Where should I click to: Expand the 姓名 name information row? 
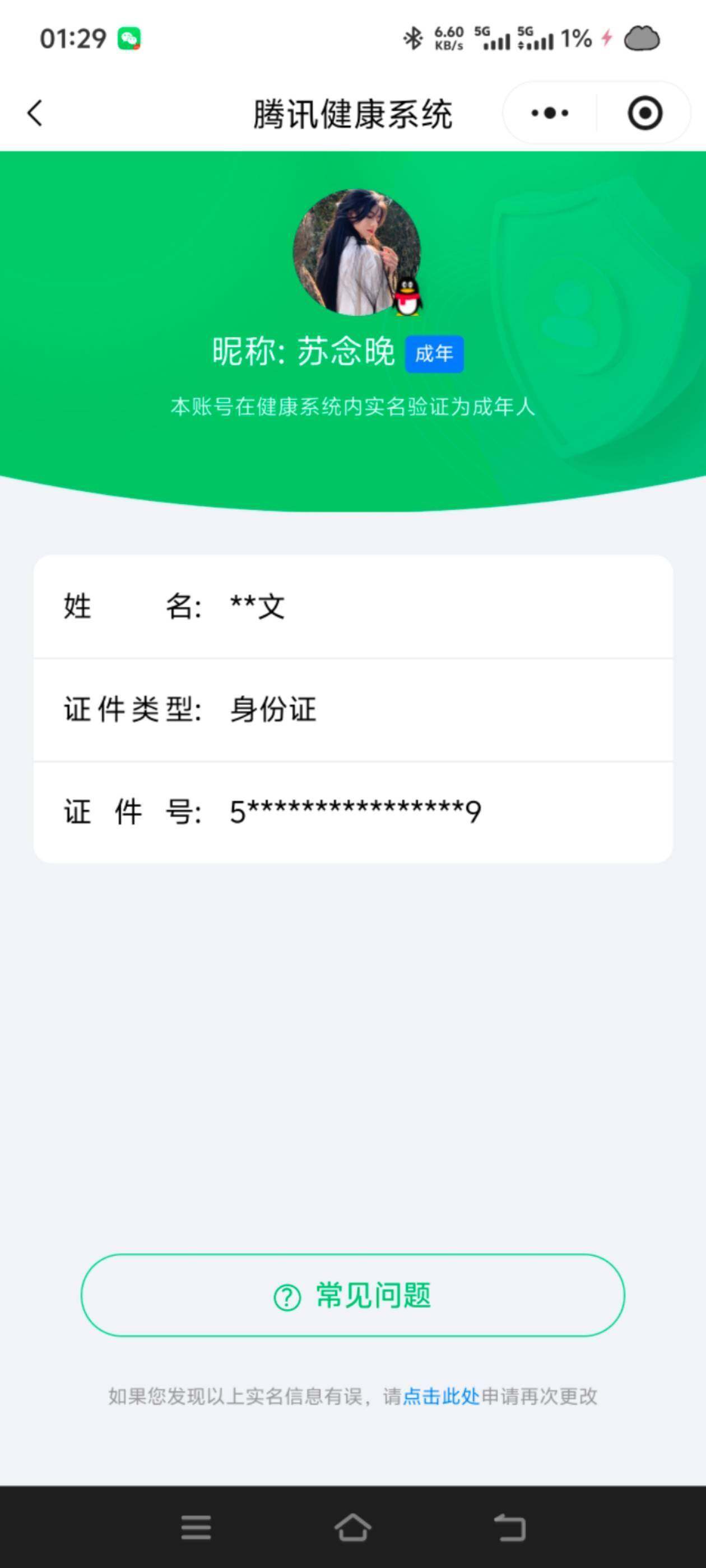tap(354, 607)
